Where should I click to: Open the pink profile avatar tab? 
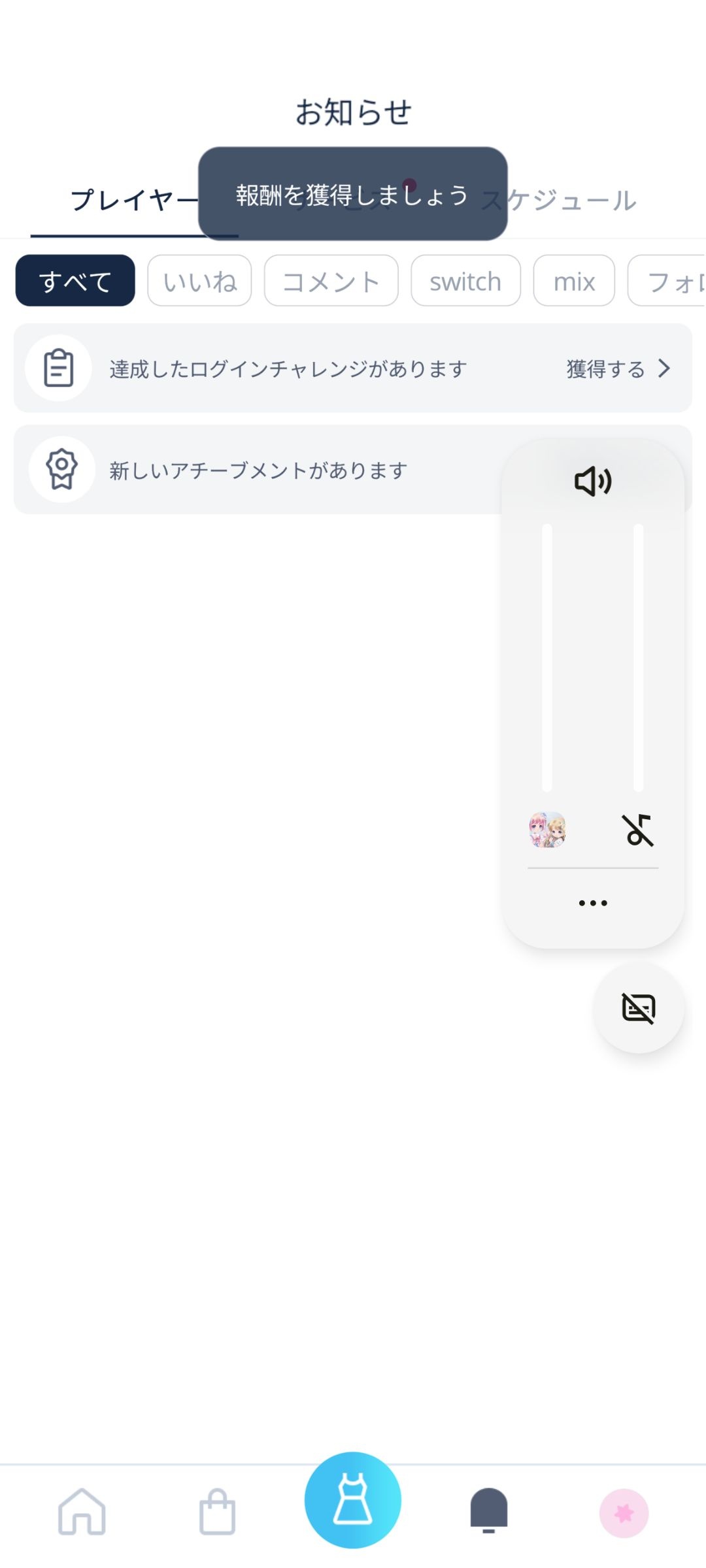coord(624,1513)
